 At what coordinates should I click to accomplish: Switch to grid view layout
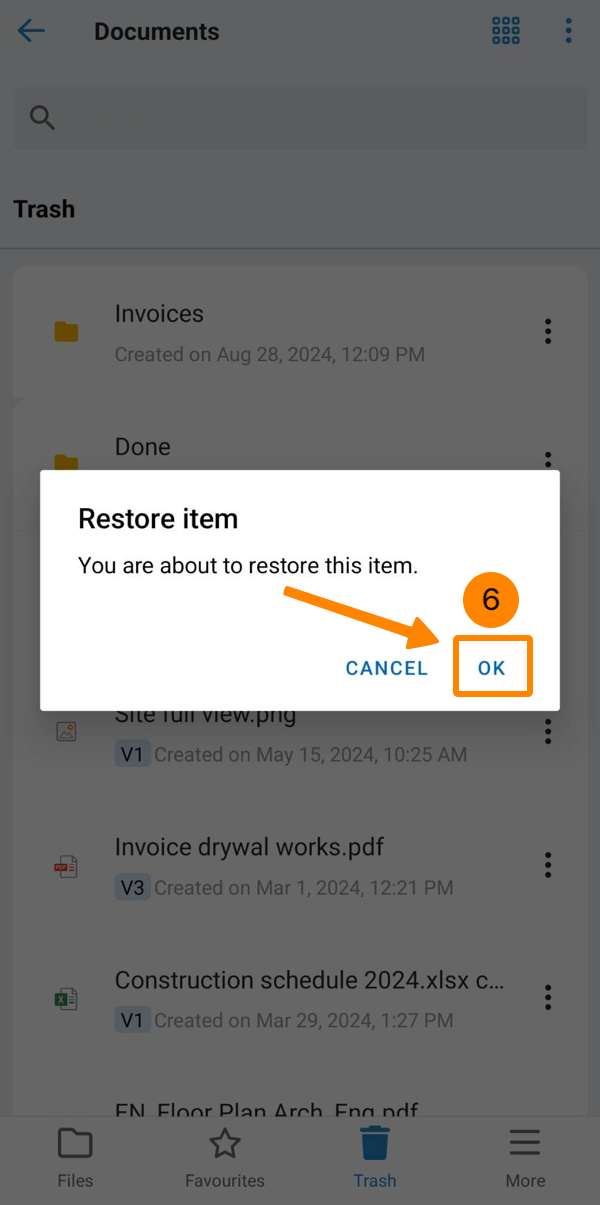[506, 31]
